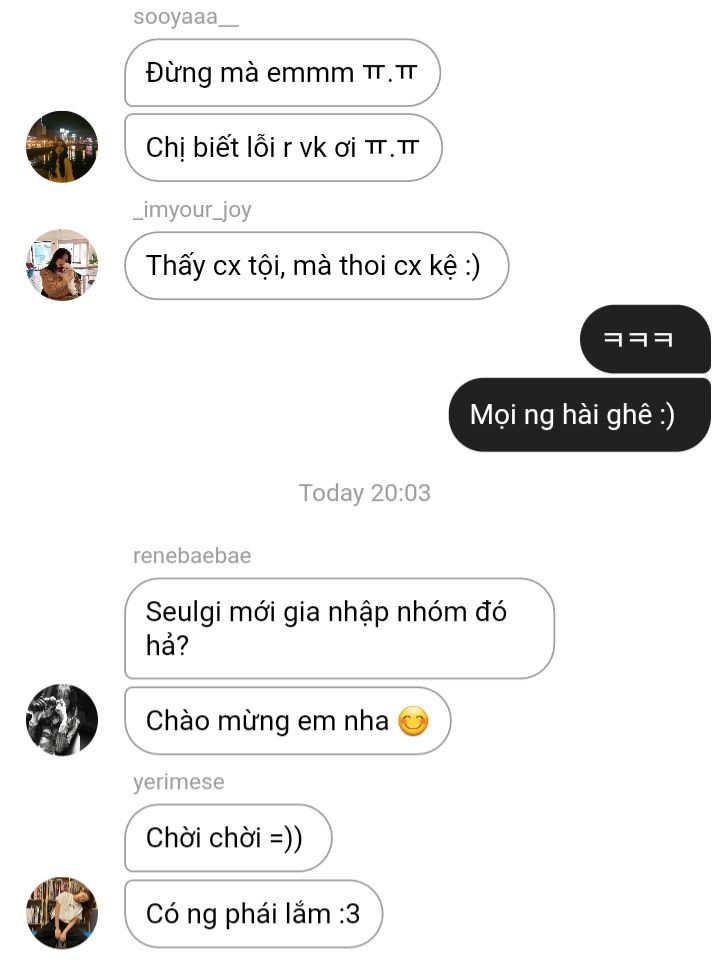The height and width of the screenshot is (960, 720).
Task: Open _imyour_joy's avatar
Action: tap(62, 265)
